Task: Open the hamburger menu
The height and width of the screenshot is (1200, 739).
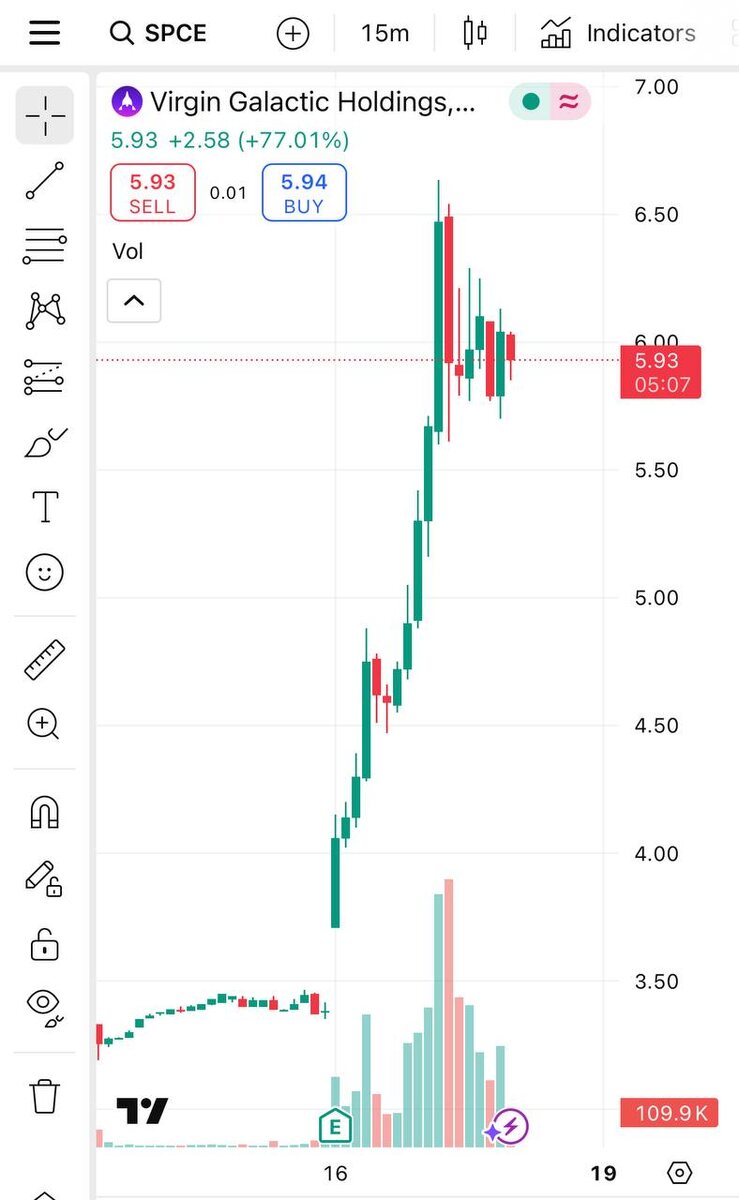Action: point(45,33)
